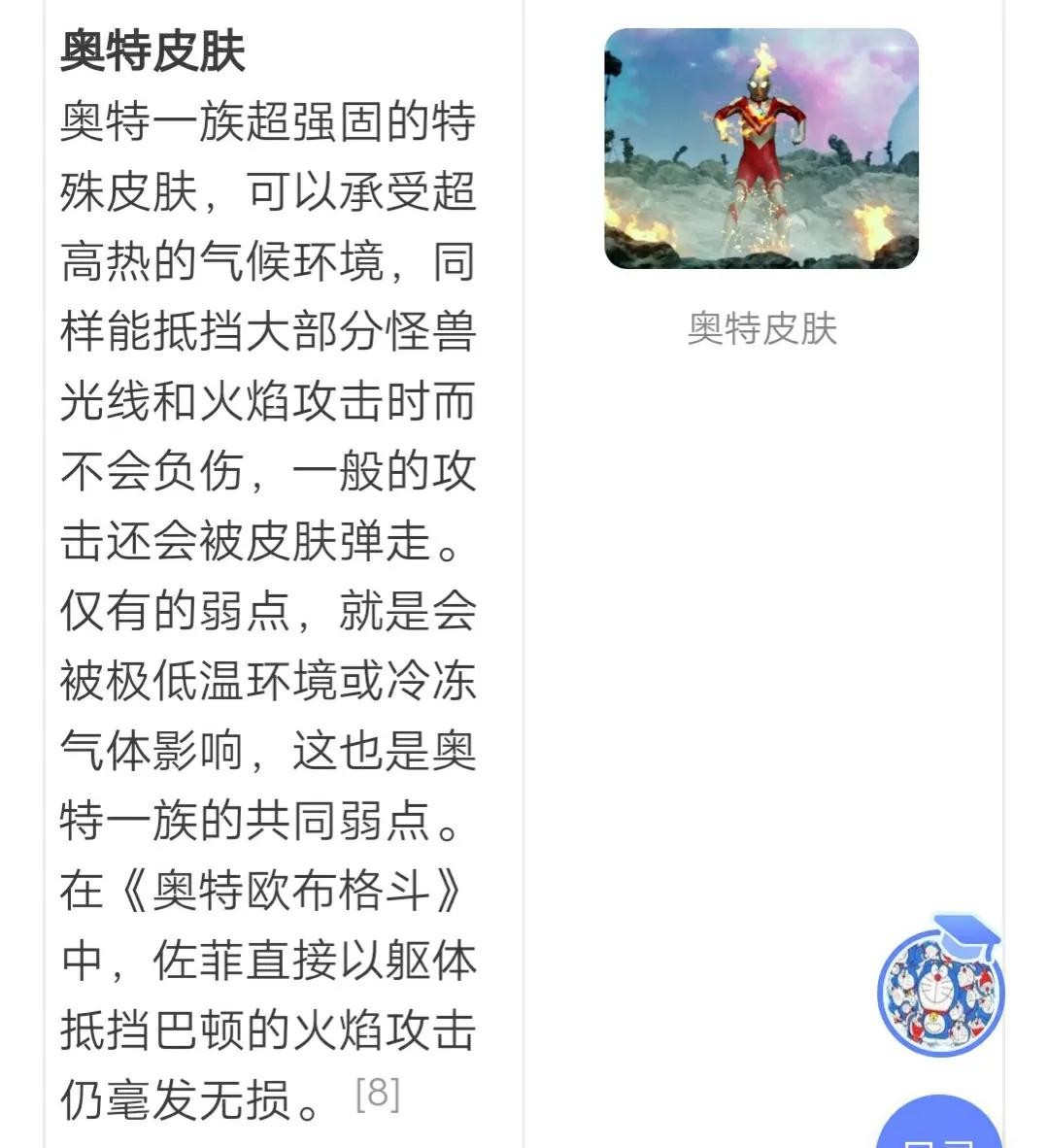This screenshot has height=1148, width=1048.
Task: Tap the blue floating button below the avatar
Action: point(938,1127)
